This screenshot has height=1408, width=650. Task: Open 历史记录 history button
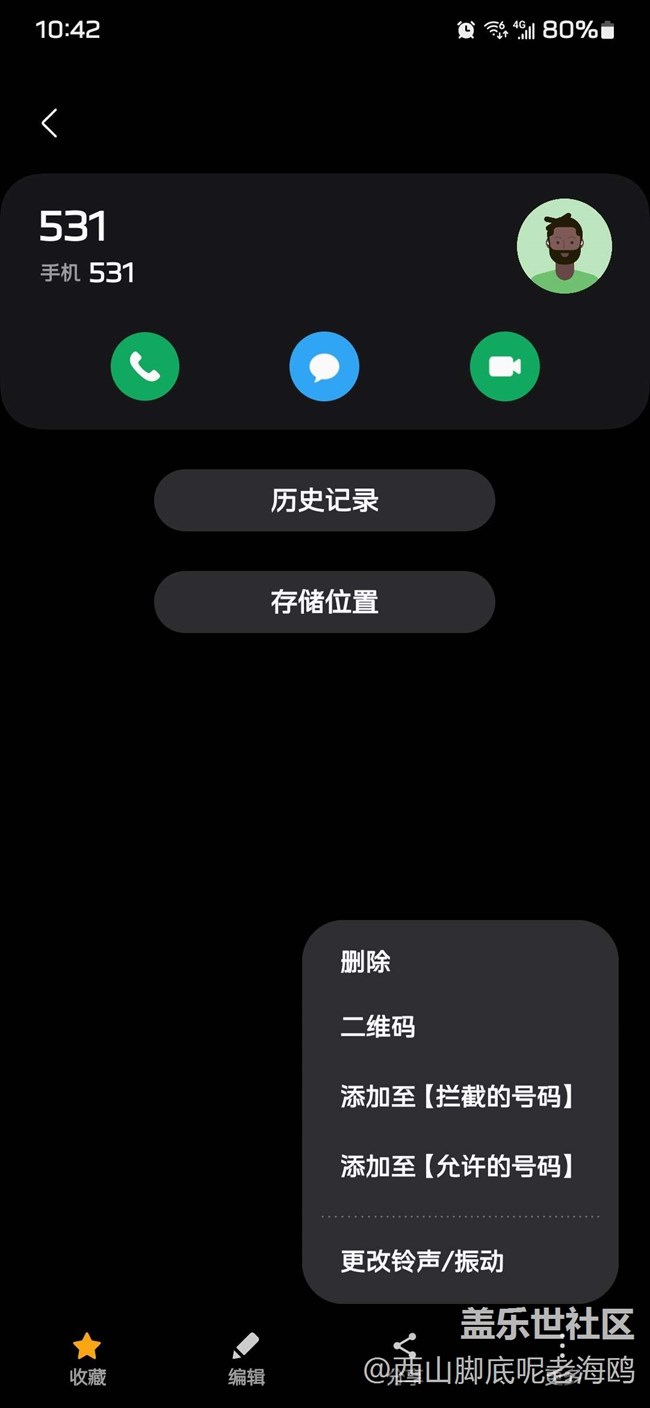coord(324,500)
